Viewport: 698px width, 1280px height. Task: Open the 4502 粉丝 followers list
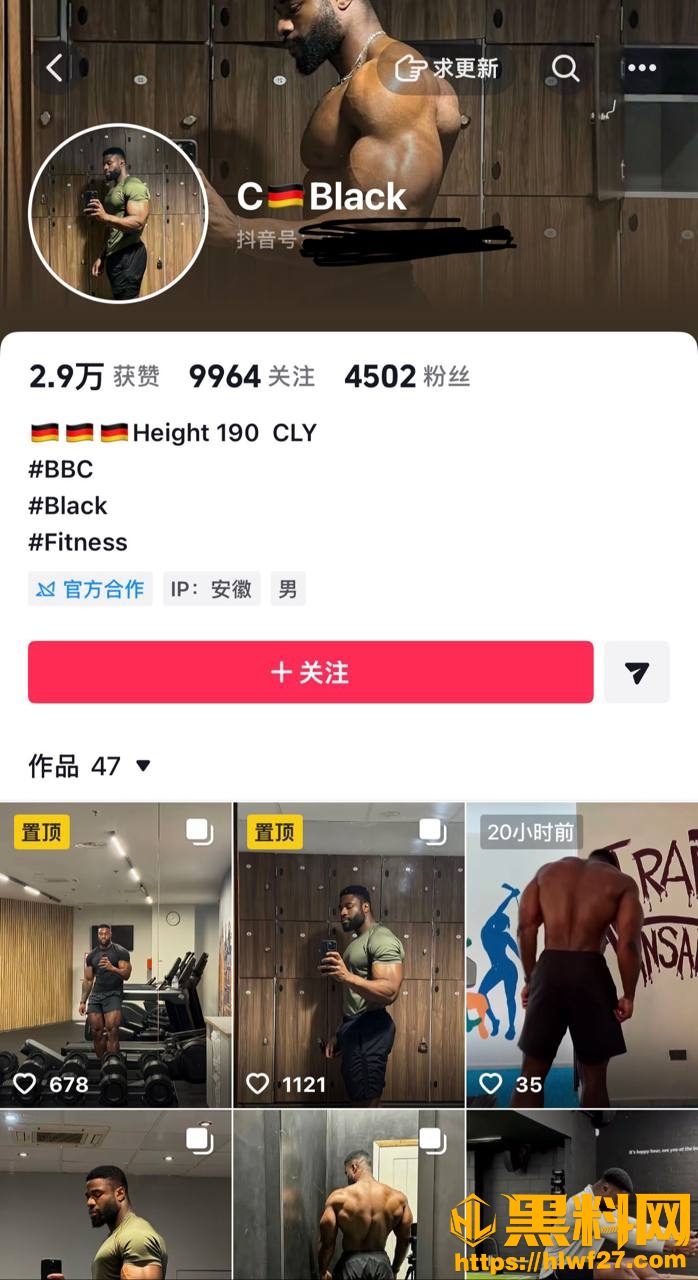pos(407,376)
